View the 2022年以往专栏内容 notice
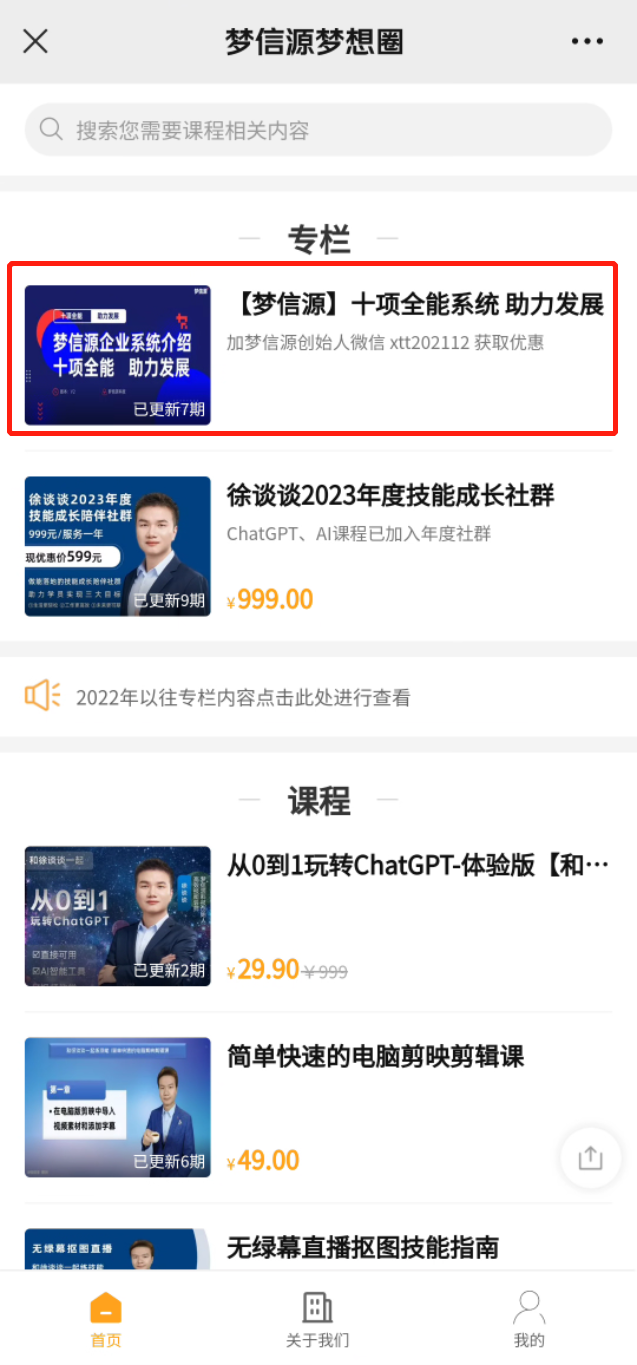 point(243,697)
